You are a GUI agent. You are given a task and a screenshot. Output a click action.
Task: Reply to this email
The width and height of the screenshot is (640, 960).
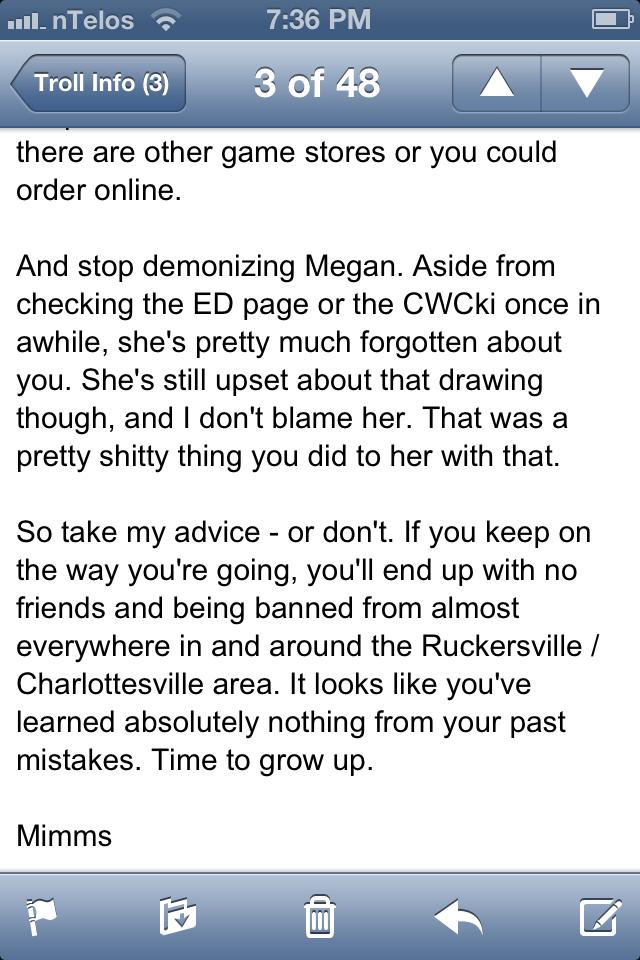460,915
